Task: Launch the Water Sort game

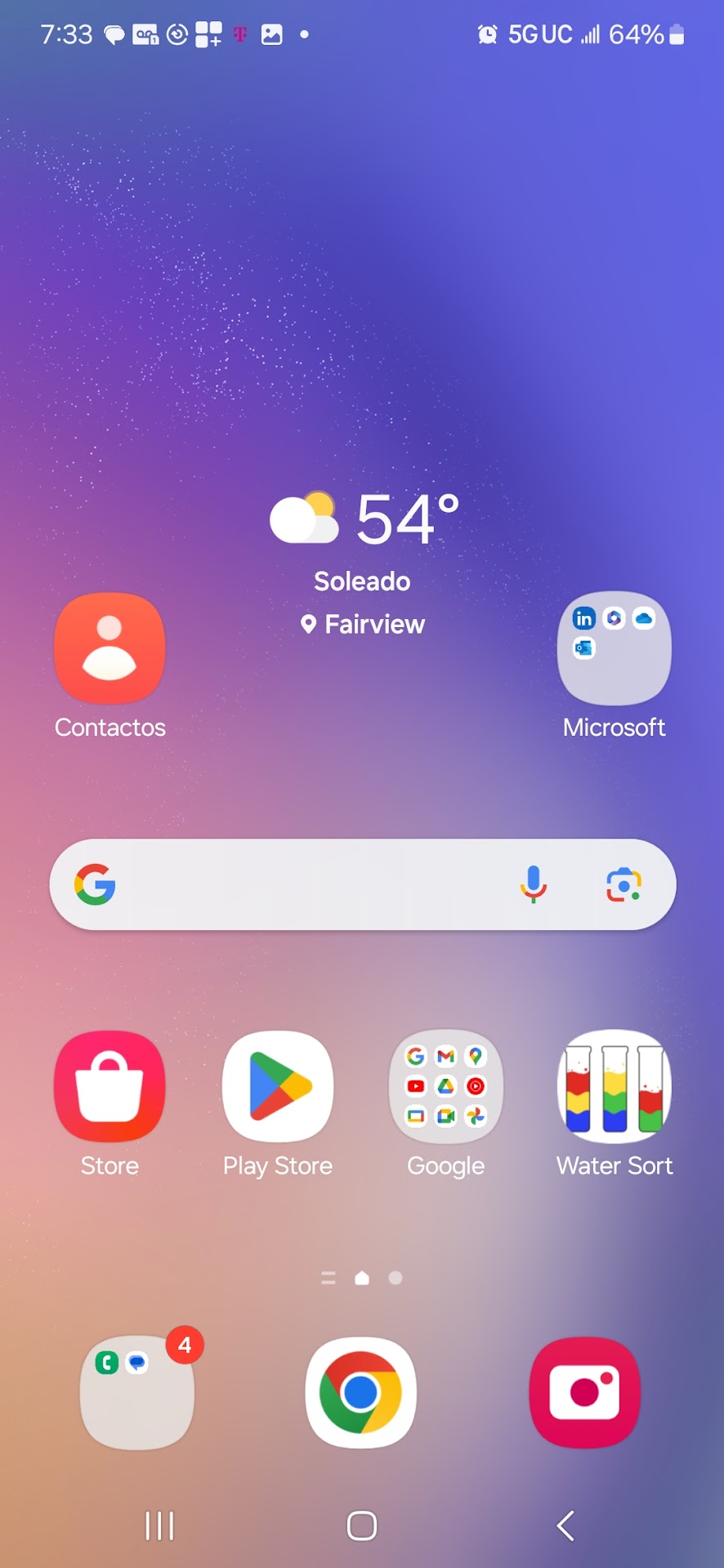Action: click(x=614, y=1087)
